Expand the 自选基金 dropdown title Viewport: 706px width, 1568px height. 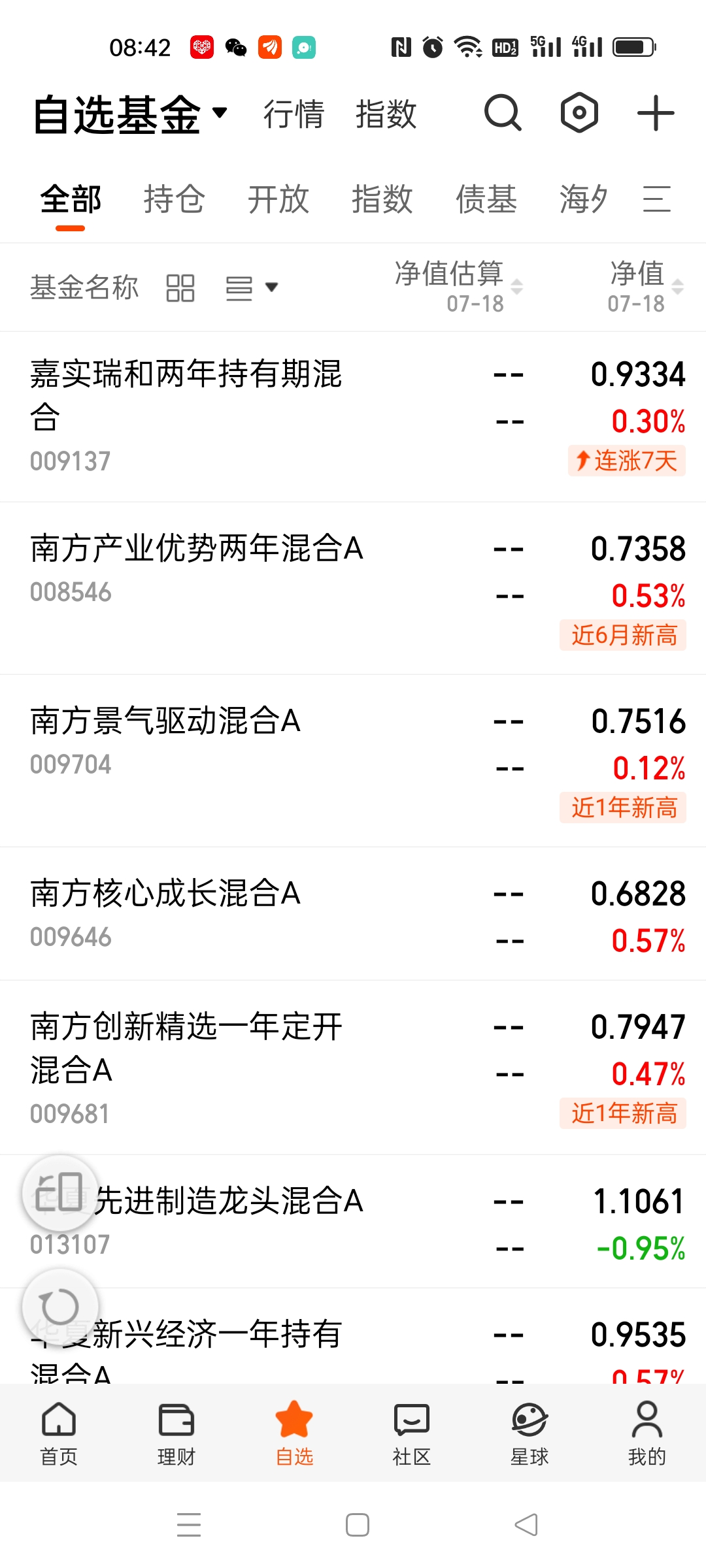coord(129,115)
